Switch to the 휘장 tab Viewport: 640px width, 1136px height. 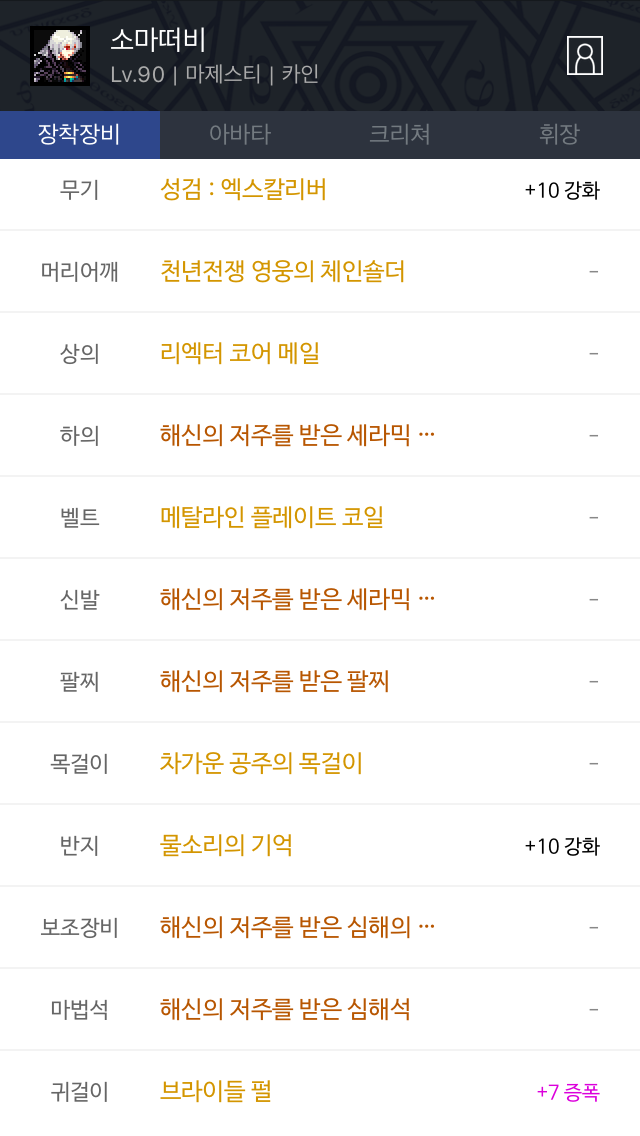[x=559, y=134]
